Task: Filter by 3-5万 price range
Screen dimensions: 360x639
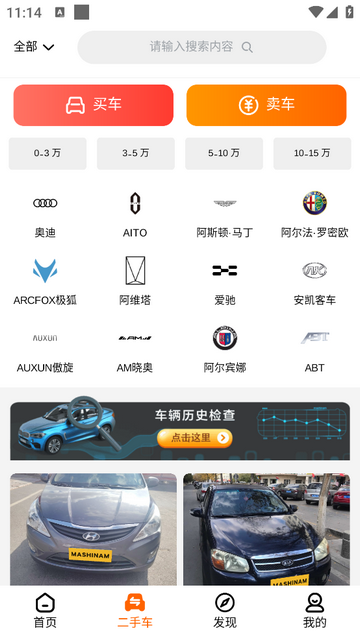Action: (136, 154)
